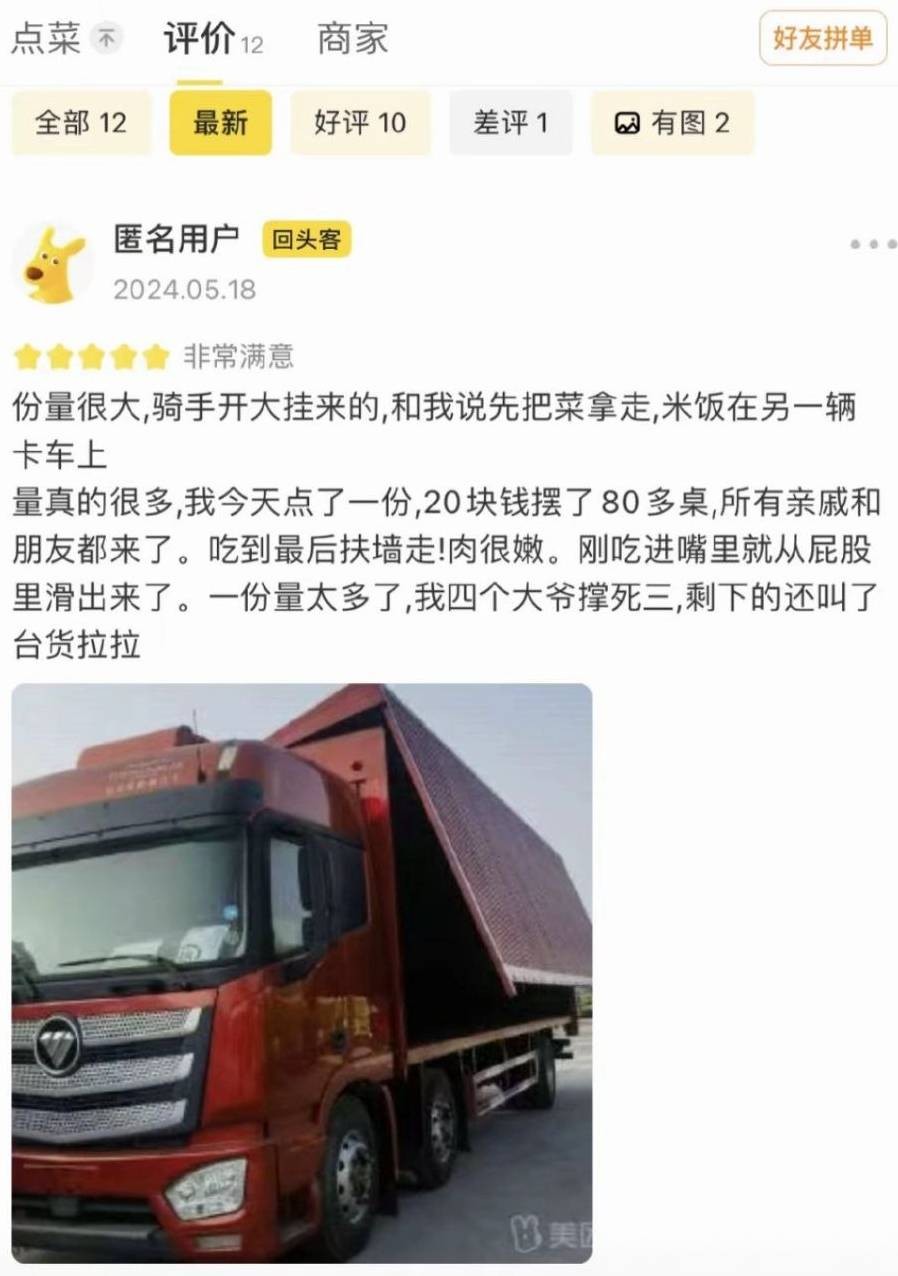Open the 匿名用户 avatar
Image resolution: width=898 pixels, height=1276 pixels.
point(52,264)
